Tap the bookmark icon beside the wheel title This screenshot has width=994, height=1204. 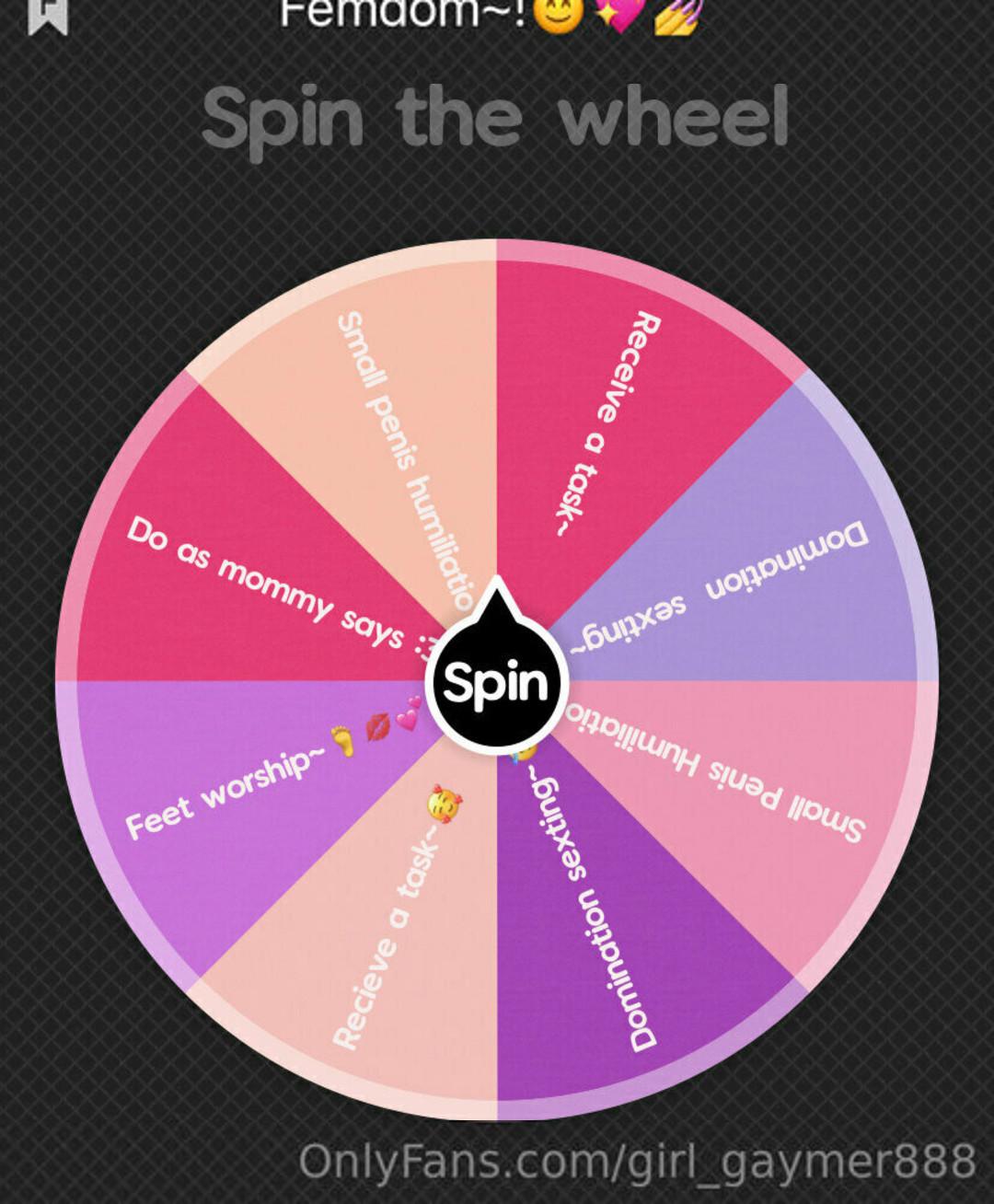point(48,15)
